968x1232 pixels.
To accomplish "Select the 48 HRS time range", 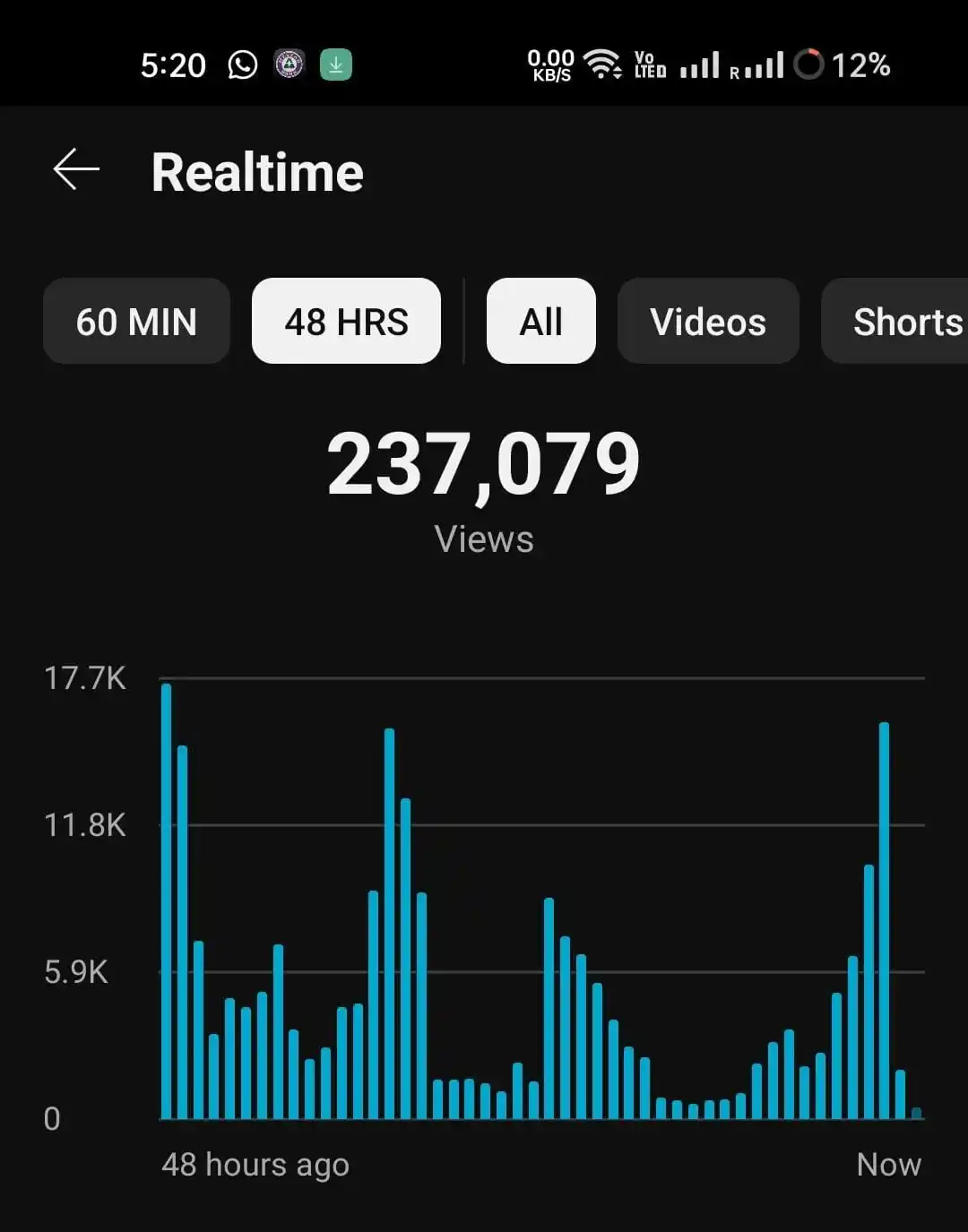I will [x=346, y=322].
